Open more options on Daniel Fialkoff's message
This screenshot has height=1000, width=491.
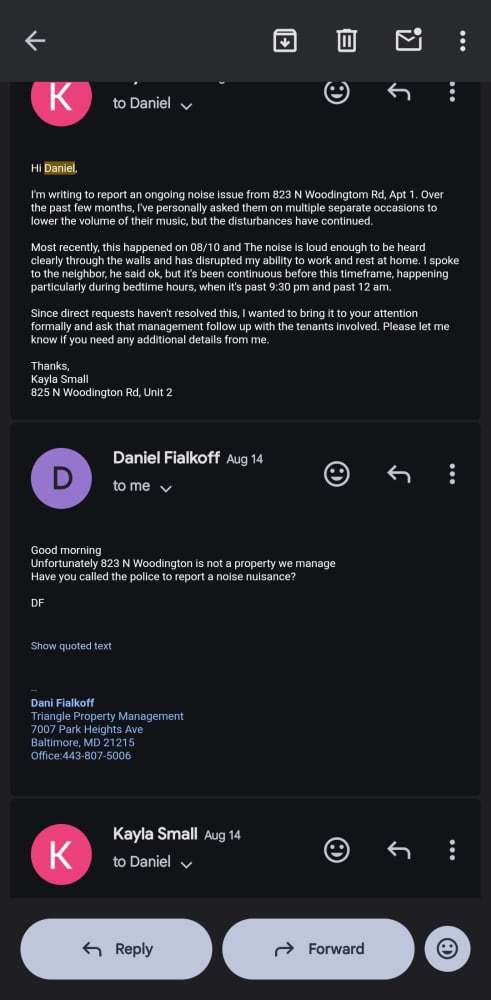(x=452, y=474)
